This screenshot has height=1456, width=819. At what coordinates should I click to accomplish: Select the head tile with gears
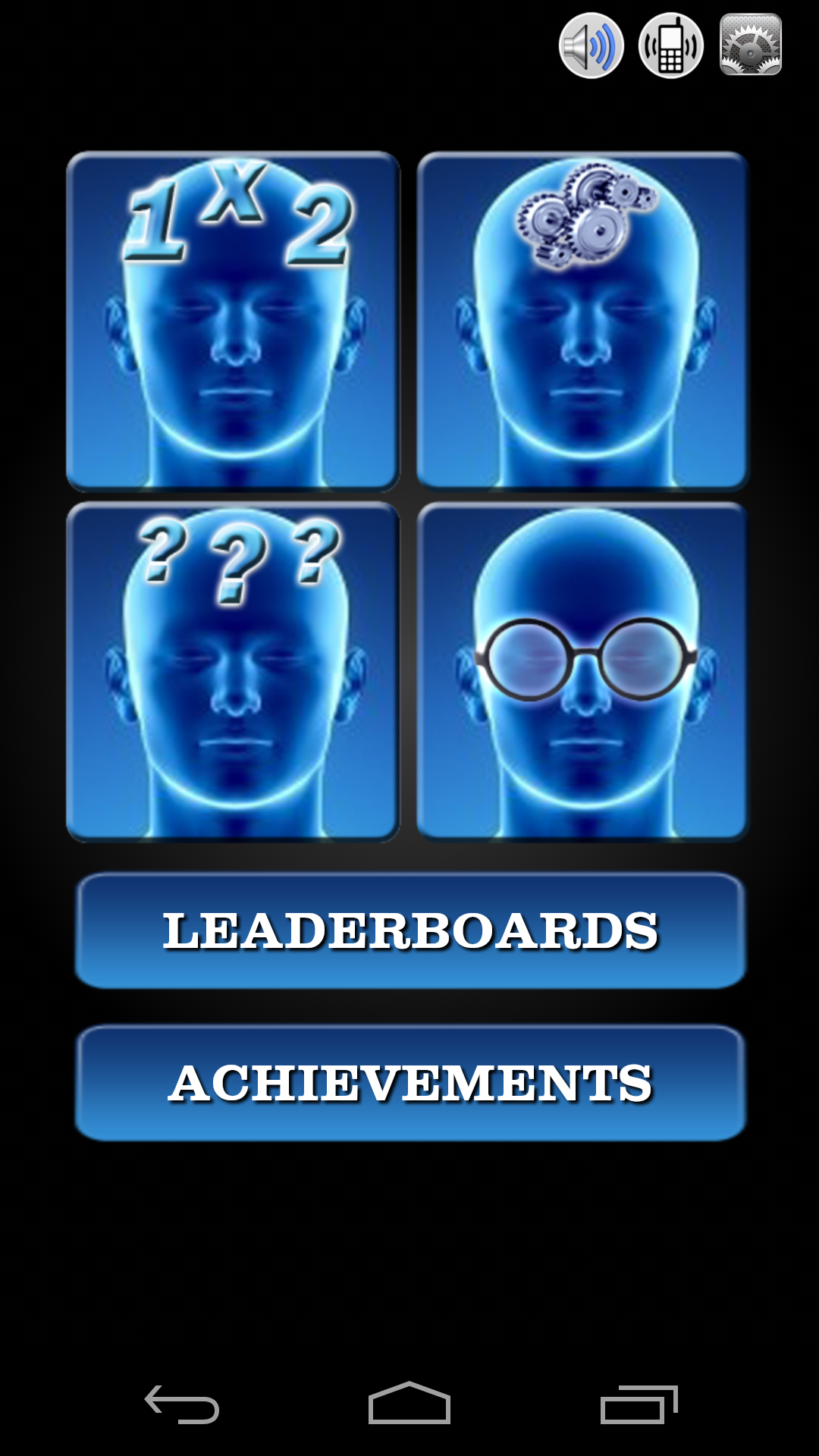[x=583, y=322]
